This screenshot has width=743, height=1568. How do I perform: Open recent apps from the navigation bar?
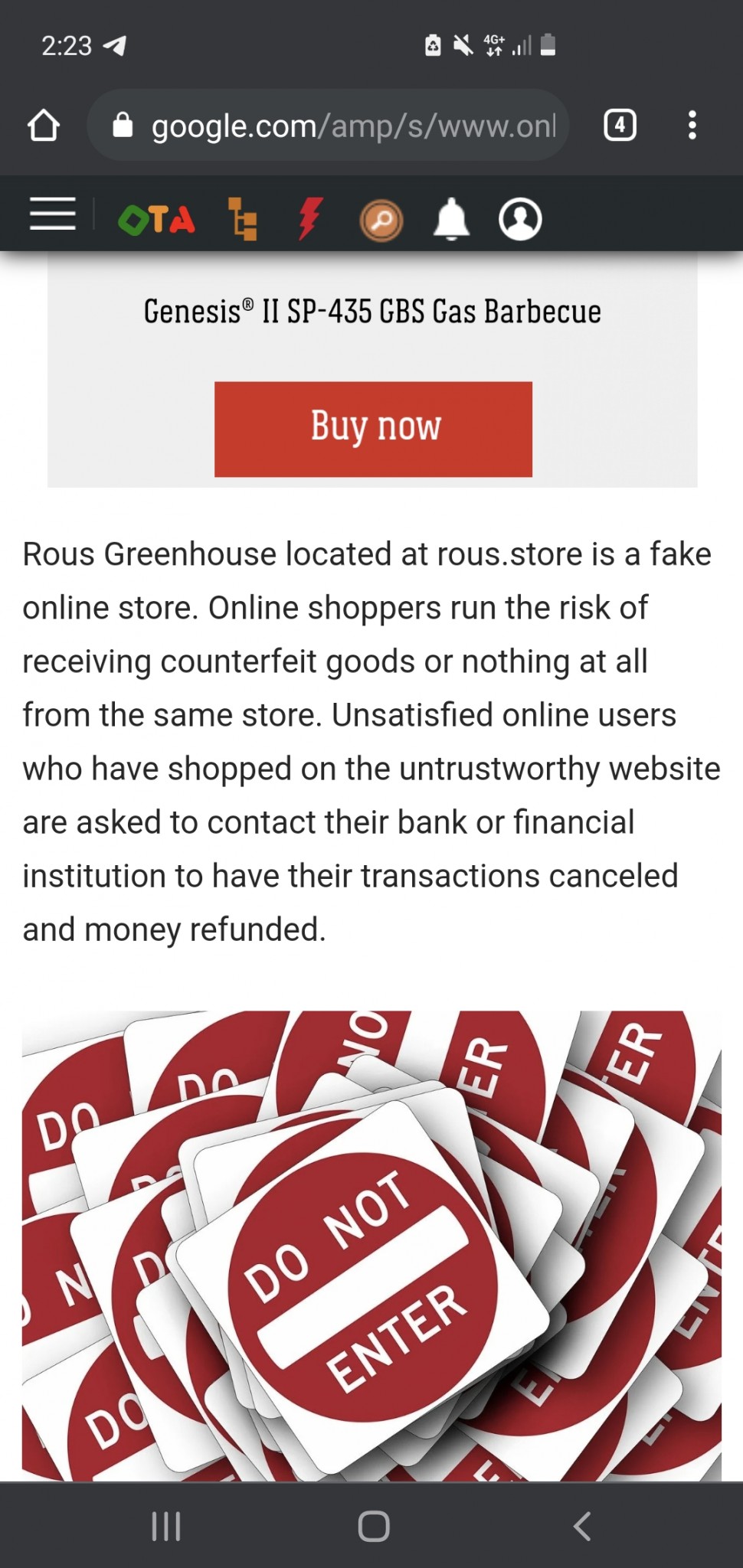[x=165, y=1526]
